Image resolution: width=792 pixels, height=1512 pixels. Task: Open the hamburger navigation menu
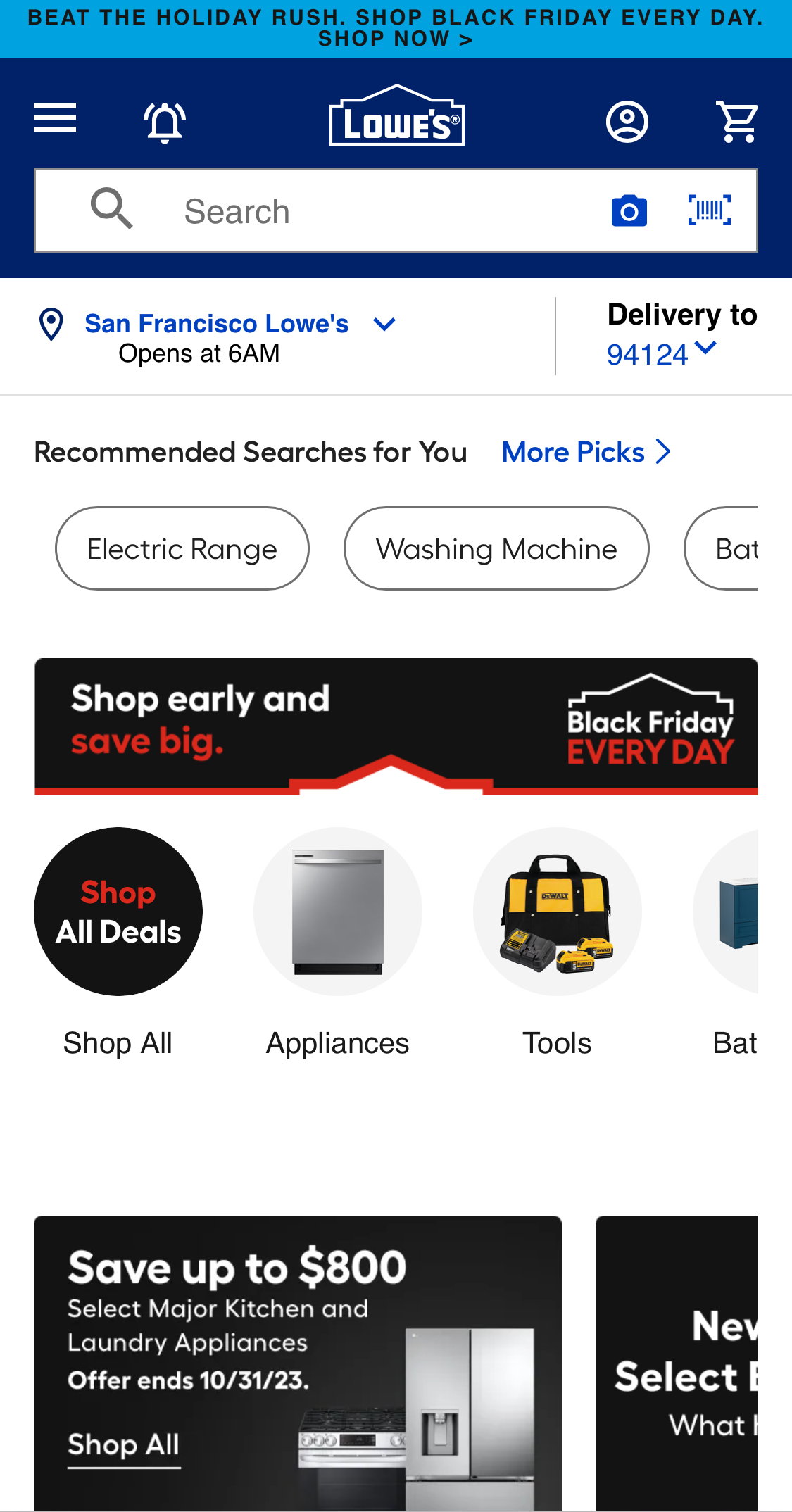click(x=56, y=120)
